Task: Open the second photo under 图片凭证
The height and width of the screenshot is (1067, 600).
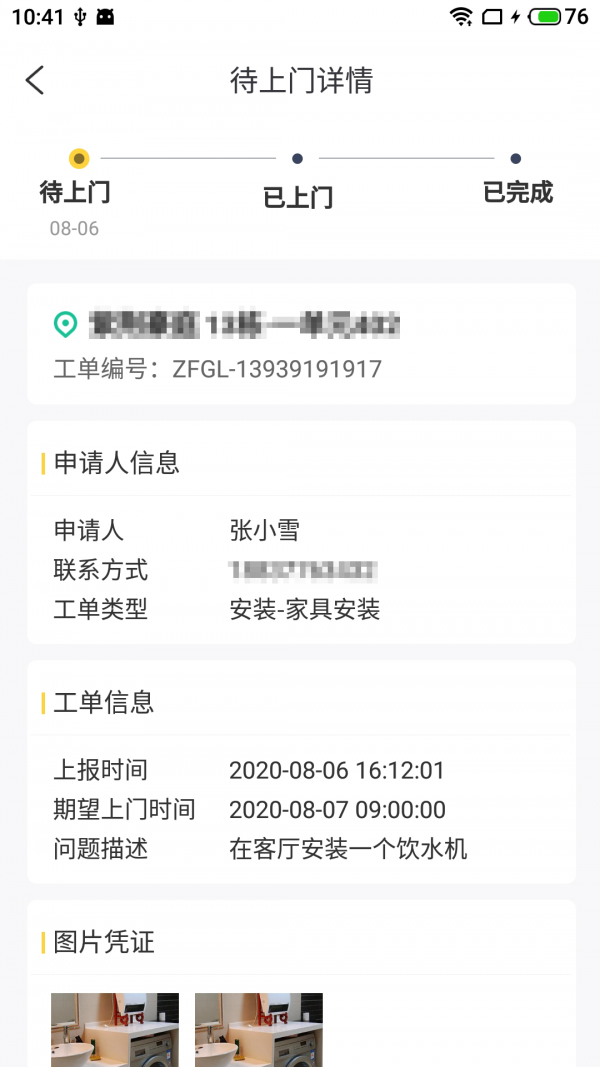Action: (259, 1029)
